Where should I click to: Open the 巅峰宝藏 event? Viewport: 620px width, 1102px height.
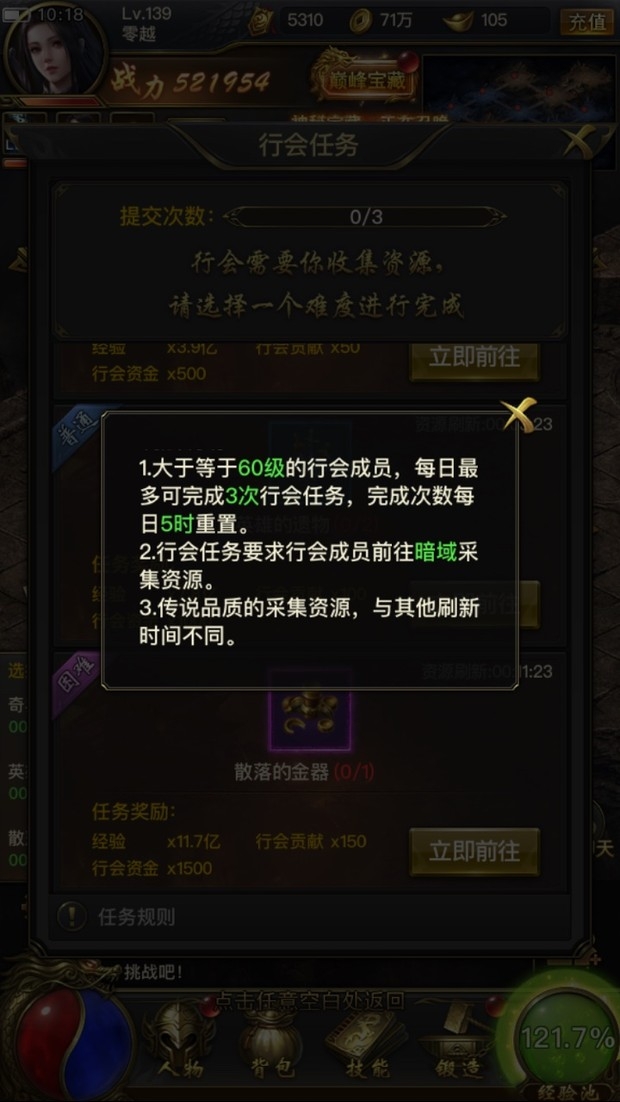click(x=362, y=78)
